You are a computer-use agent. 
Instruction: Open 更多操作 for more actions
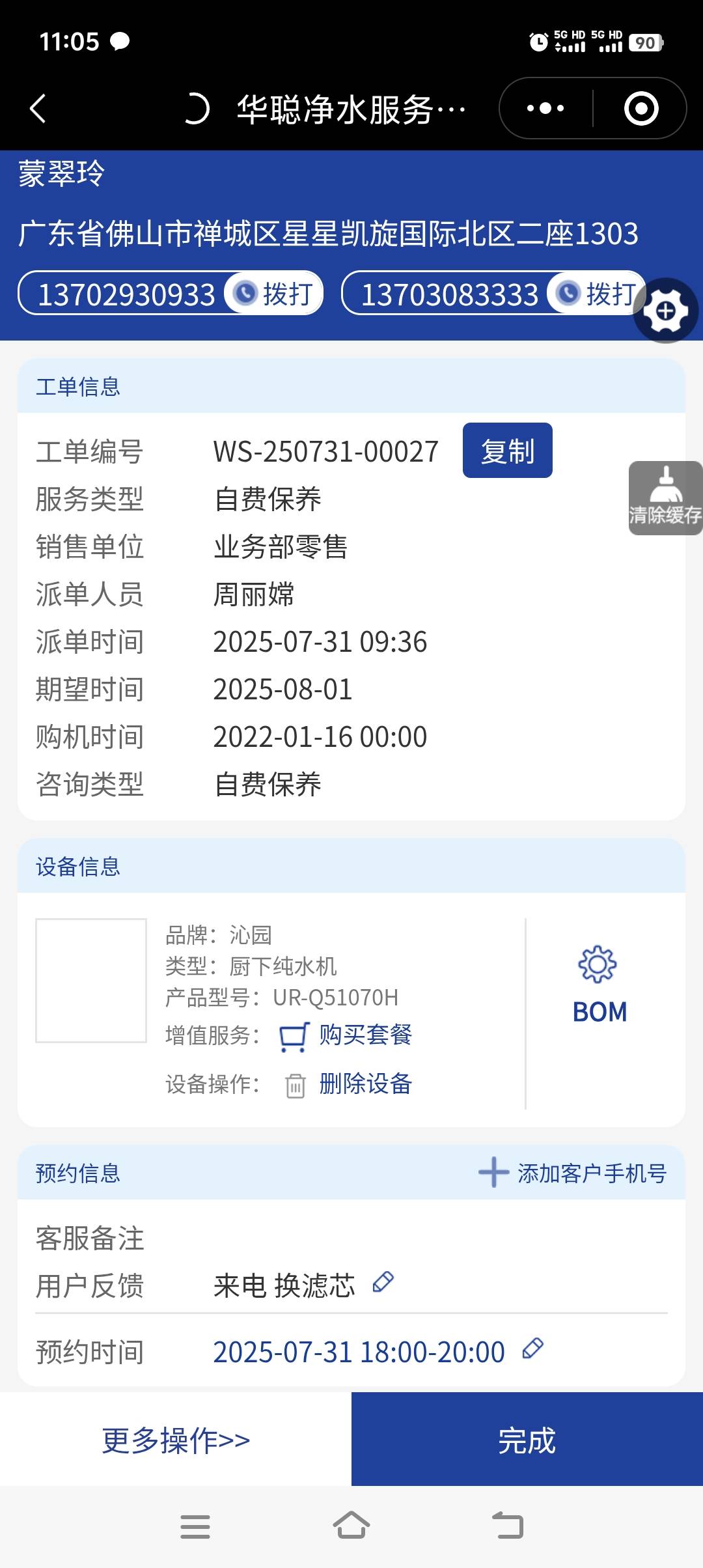(x=176, y=1440)
